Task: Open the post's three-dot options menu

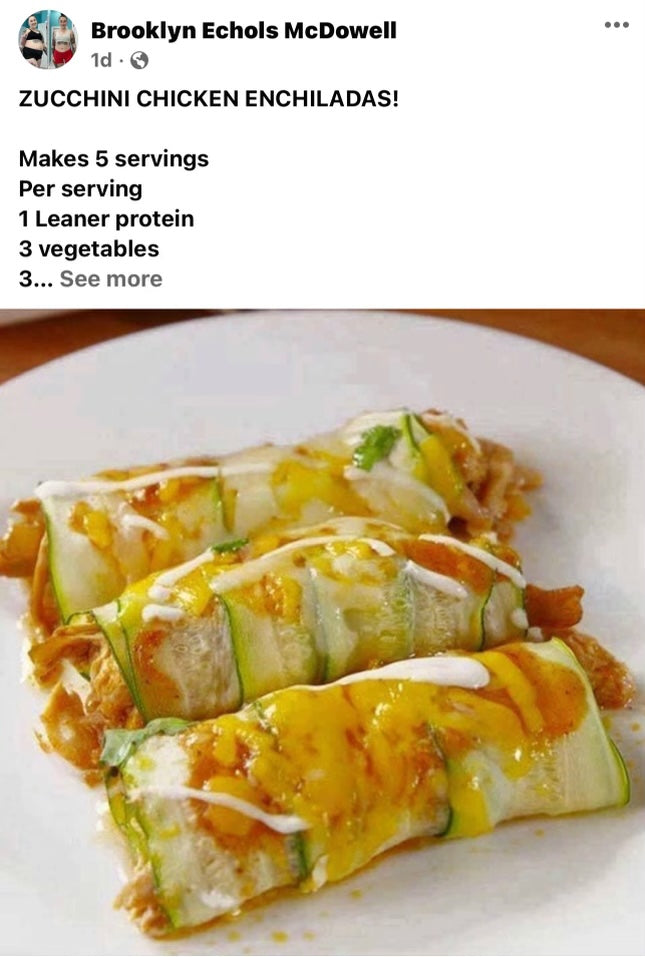Action: click(617, 25)
